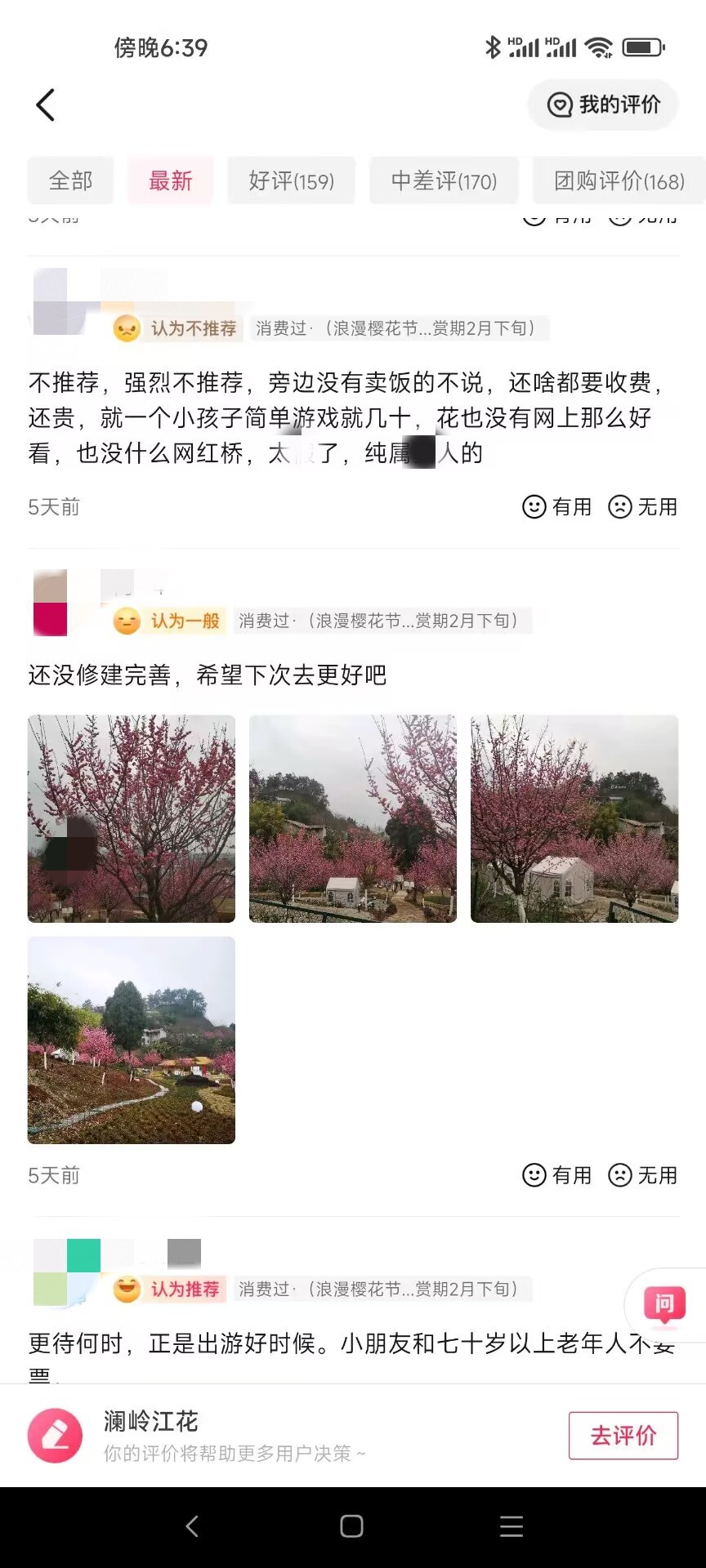Open 我的评价 (my reviews)

(603, 105)
